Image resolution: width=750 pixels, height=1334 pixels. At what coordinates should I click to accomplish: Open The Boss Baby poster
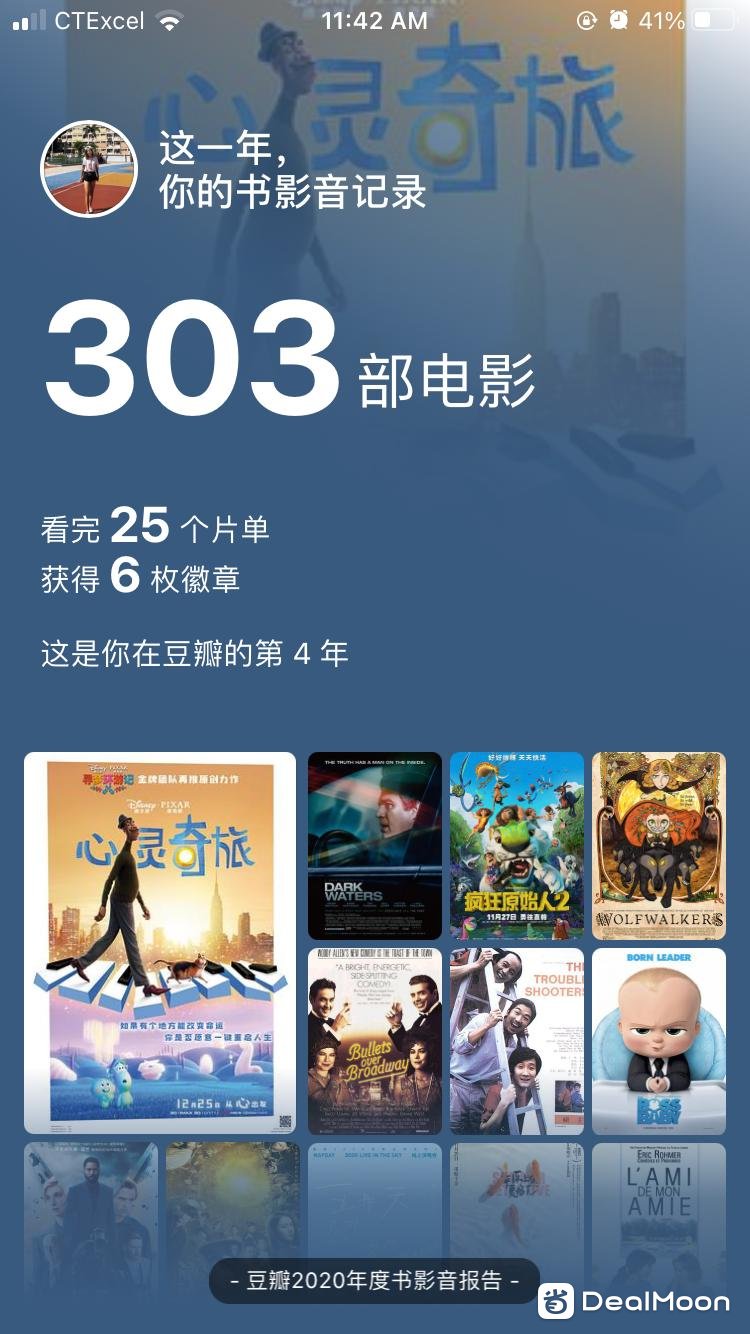(658, 1041)
